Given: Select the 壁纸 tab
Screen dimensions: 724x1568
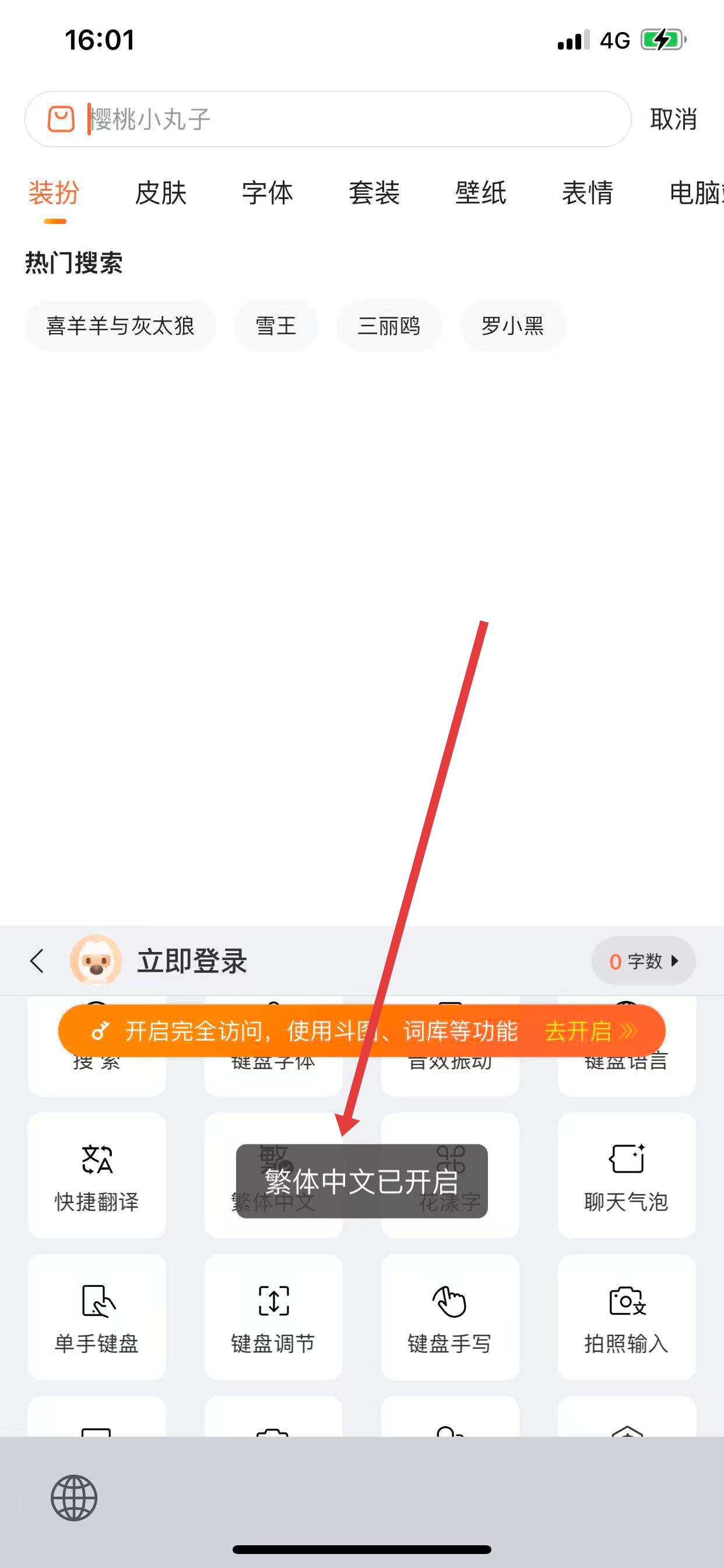Looking at the screenshot, I should pos(481,193).
